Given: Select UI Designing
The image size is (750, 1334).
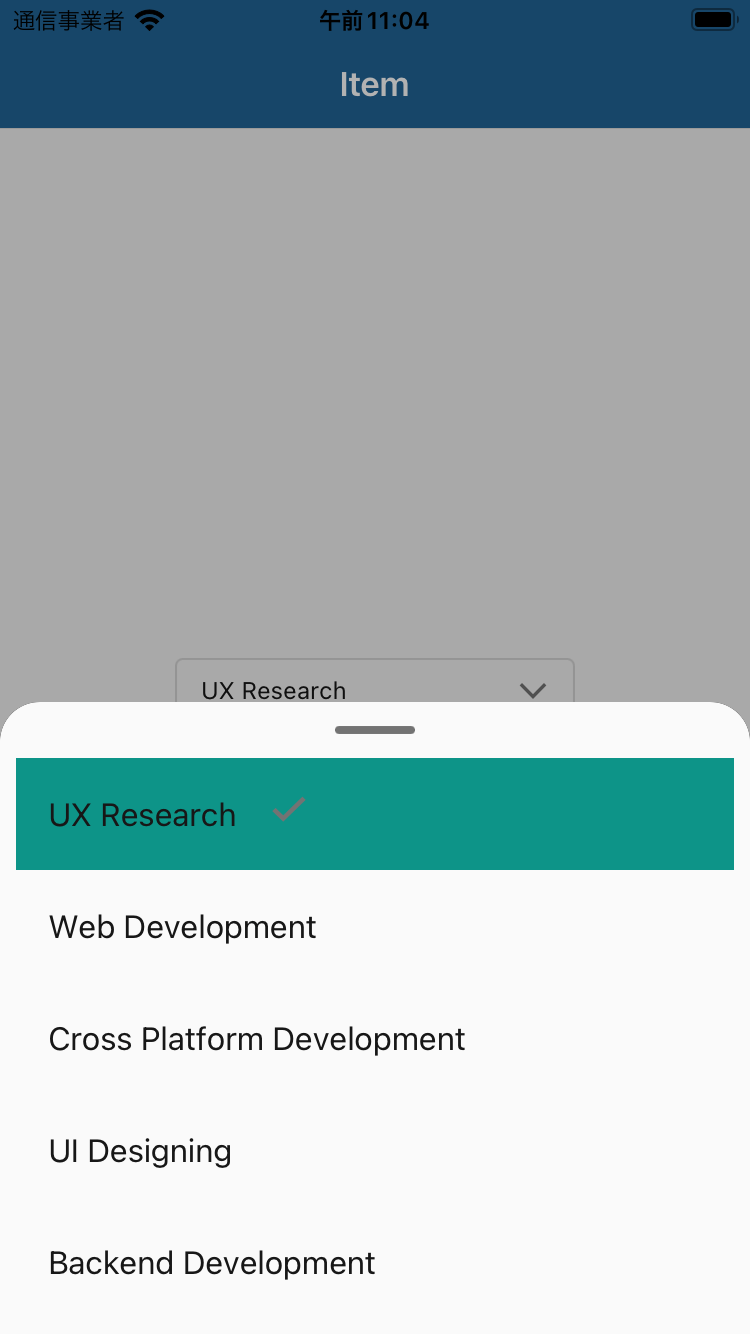Looking at the screenshot, I should point(374,1151).
